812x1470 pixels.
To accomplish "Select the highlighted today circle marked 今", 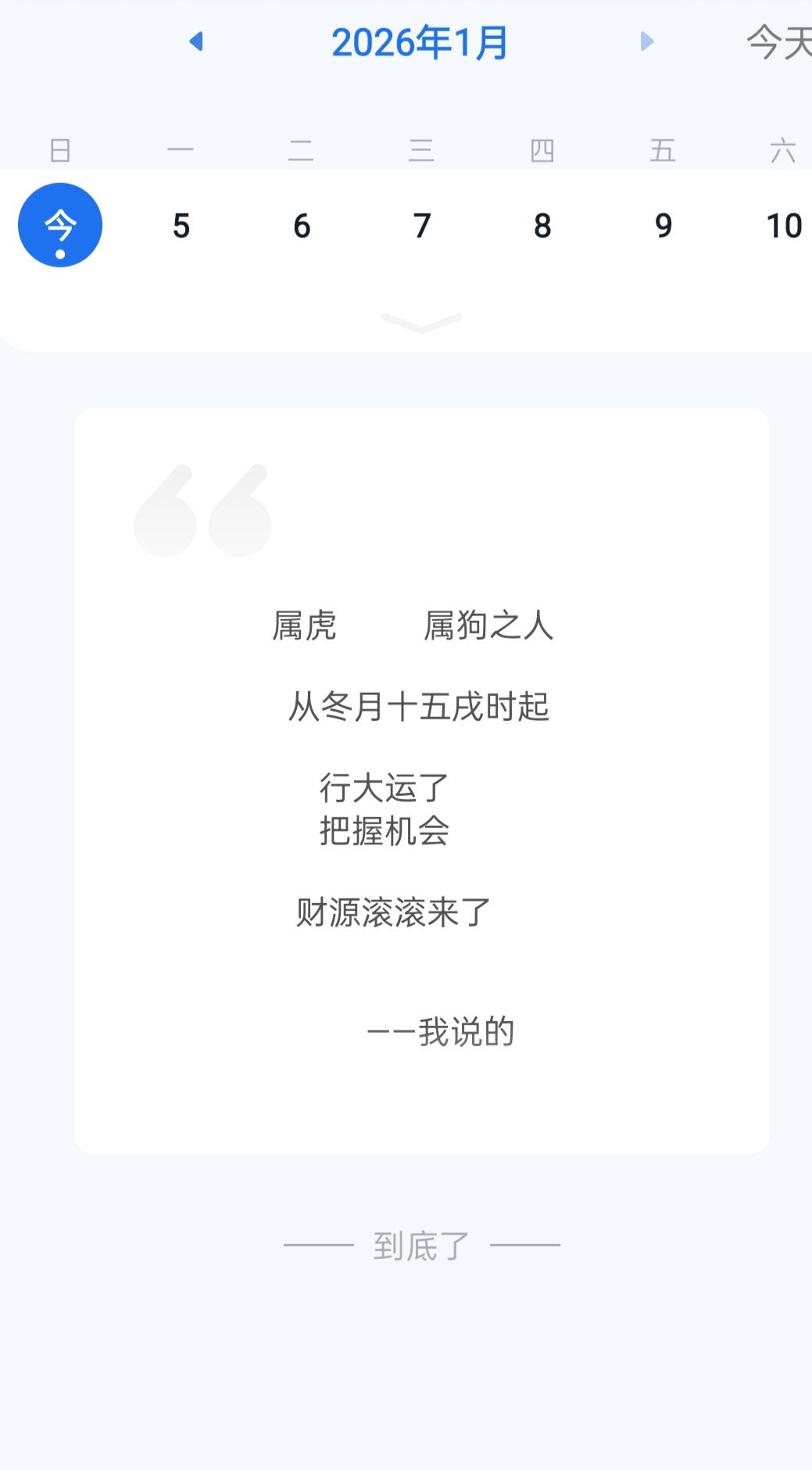I will click(x=59, y=224).
